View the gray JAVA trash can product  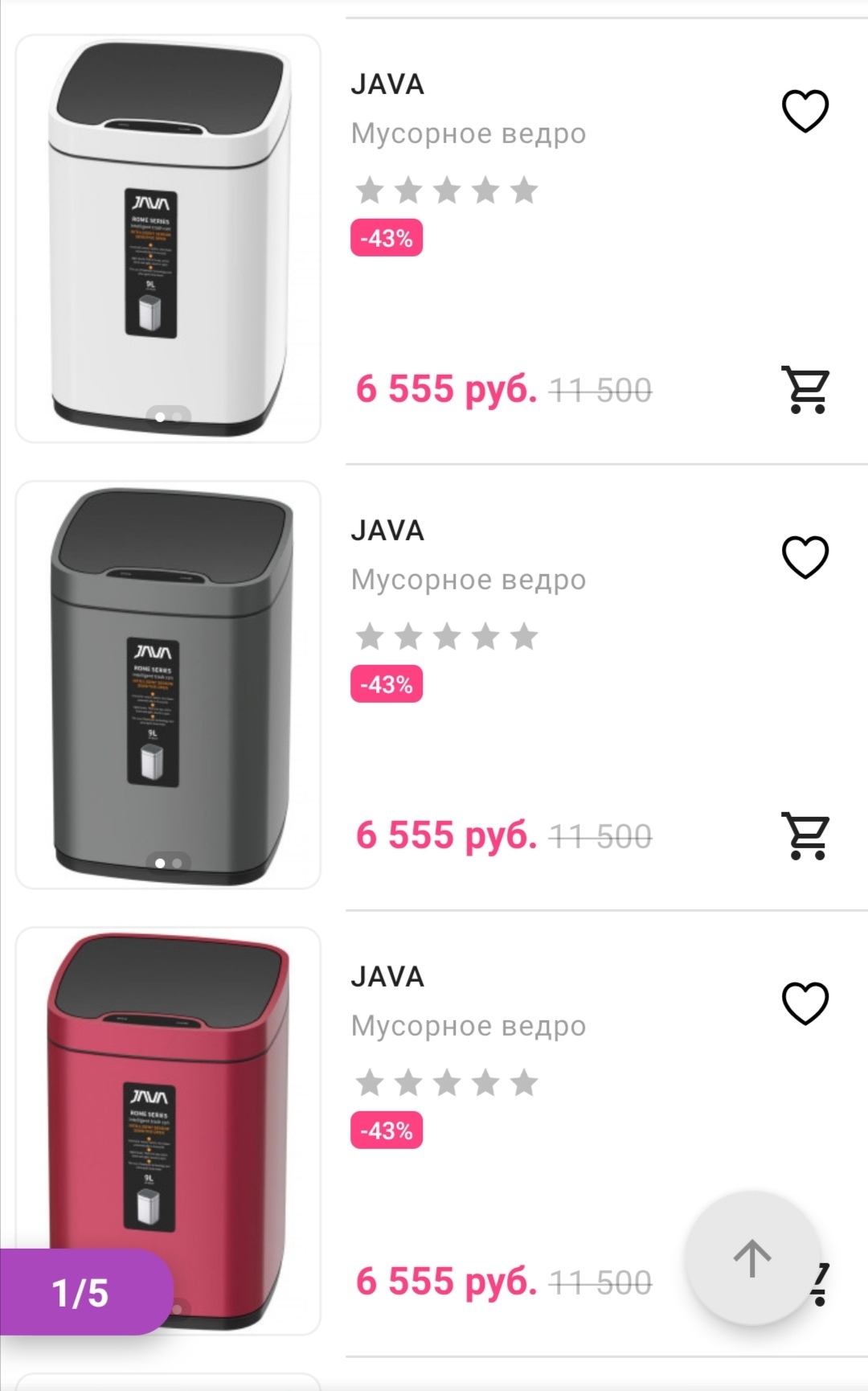(168, 684)
